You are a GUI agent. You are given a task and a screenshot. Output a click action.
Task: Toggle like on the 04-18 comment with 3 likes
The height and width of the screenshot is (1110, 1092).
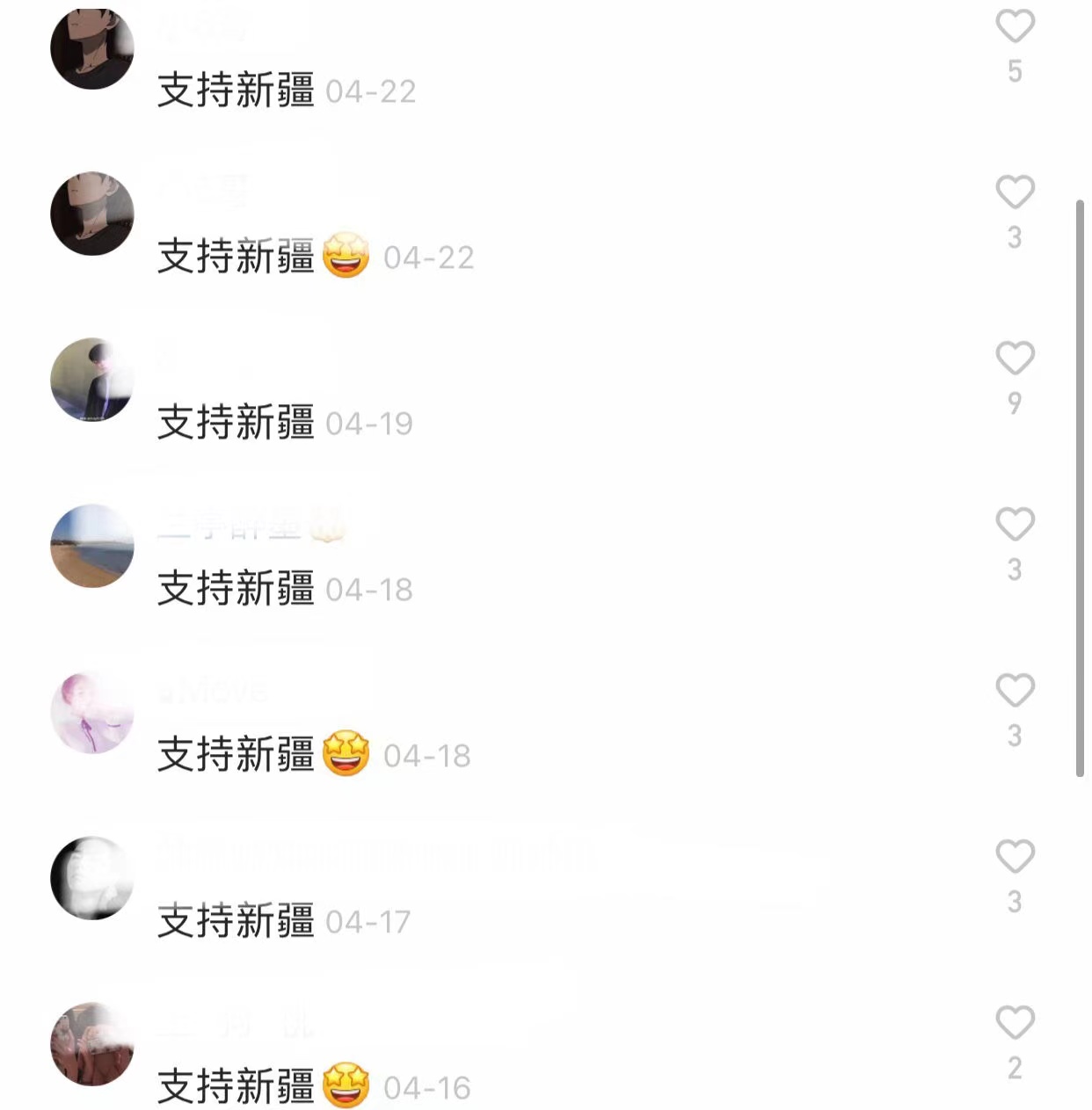click(1013, 525)
